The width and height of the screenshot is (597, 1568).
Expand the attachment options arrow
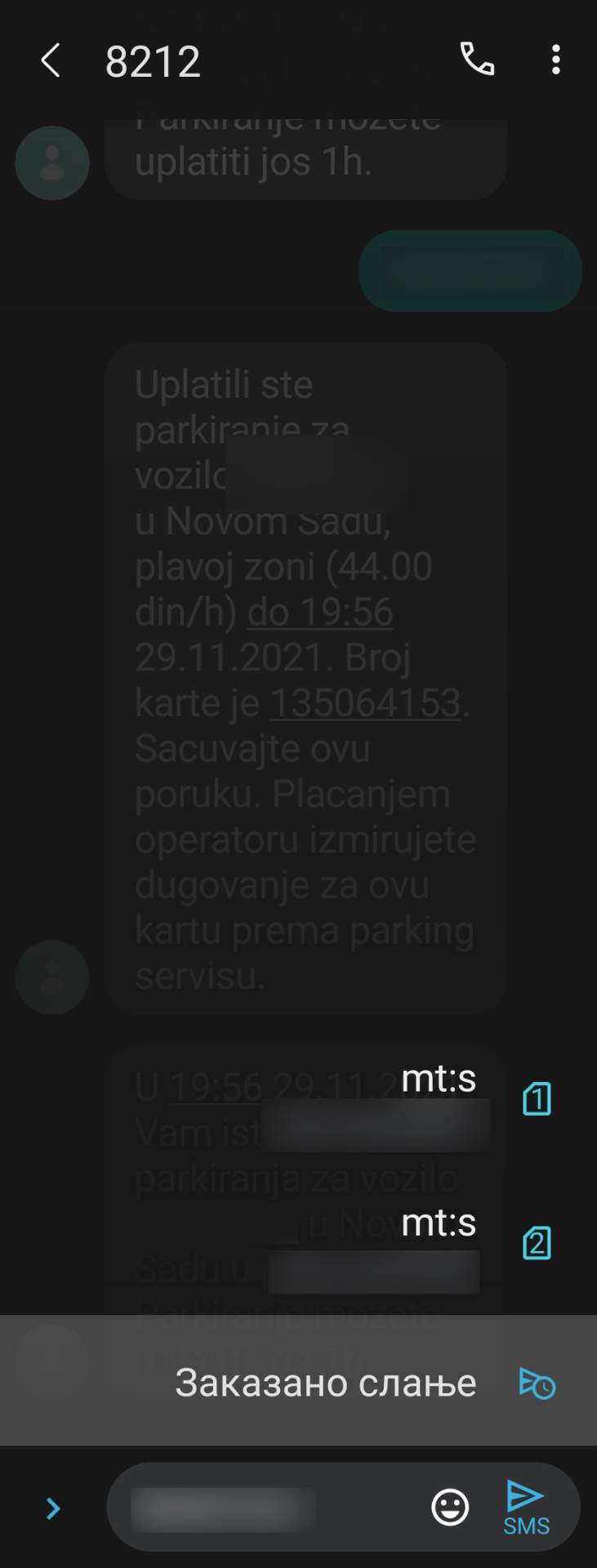[x=53, y=1508]
